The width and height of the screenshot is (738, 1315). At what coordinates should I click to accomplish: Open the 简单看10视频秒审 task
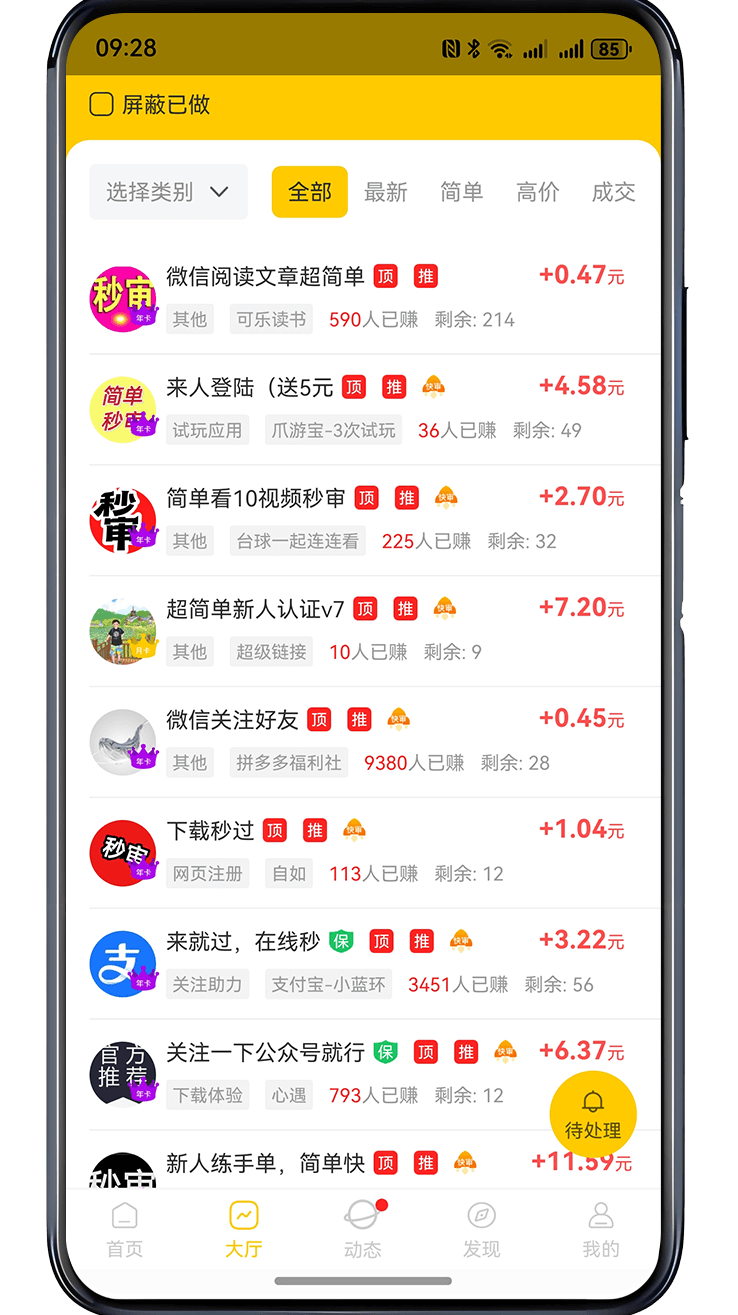pos(256,498)
